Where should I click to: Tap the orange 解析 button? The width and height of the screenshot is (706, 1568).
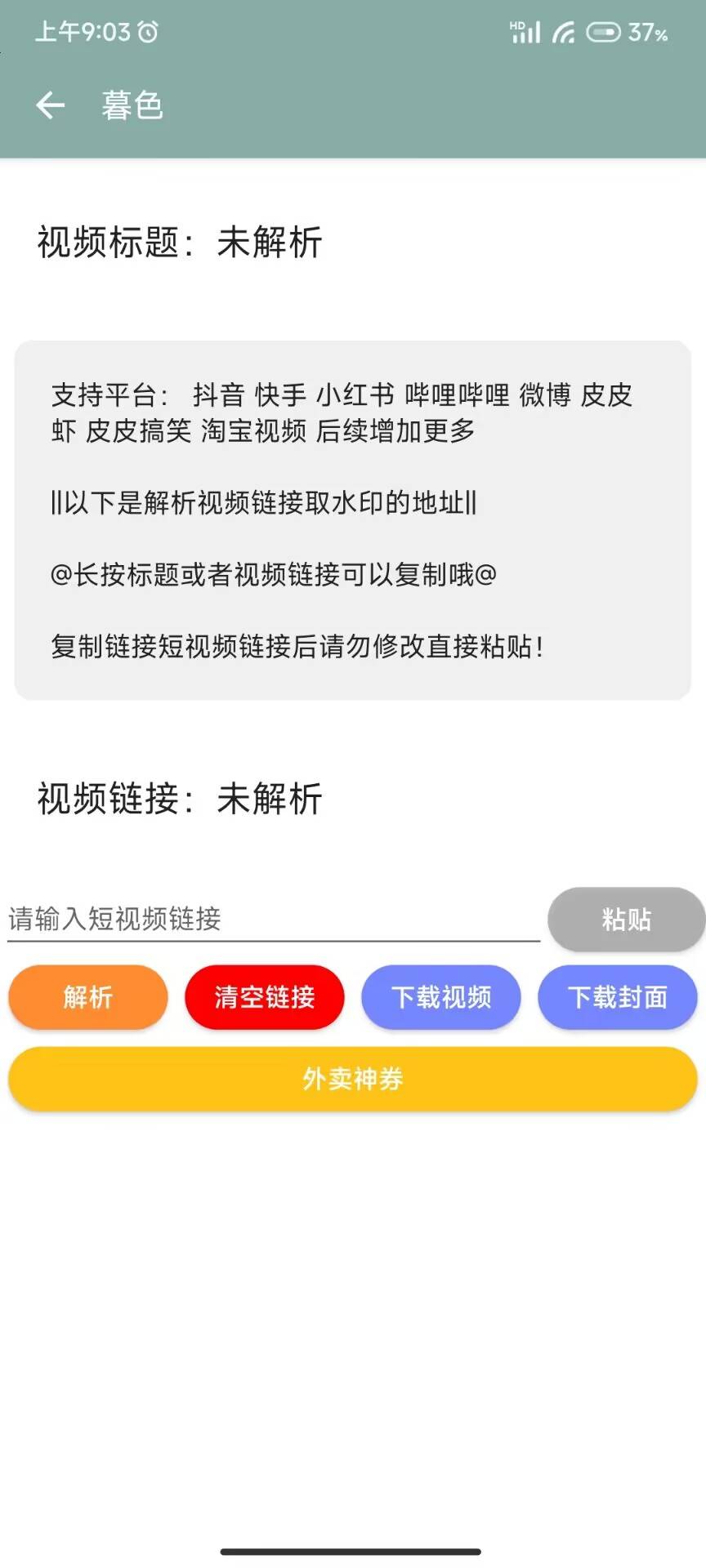click(x=88, y=997)
